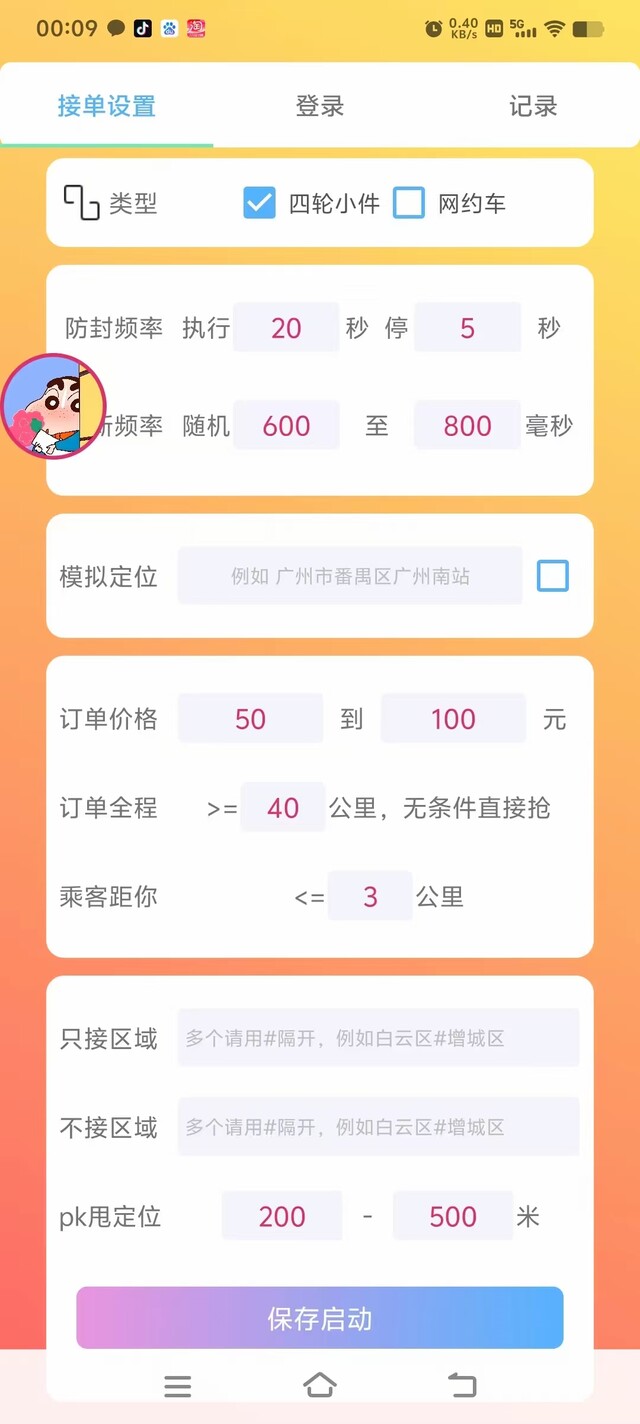
Task: Open the floating Crayon Shin-chan avatar bubble
Action: pyautogui.click(x=52, y=406)
